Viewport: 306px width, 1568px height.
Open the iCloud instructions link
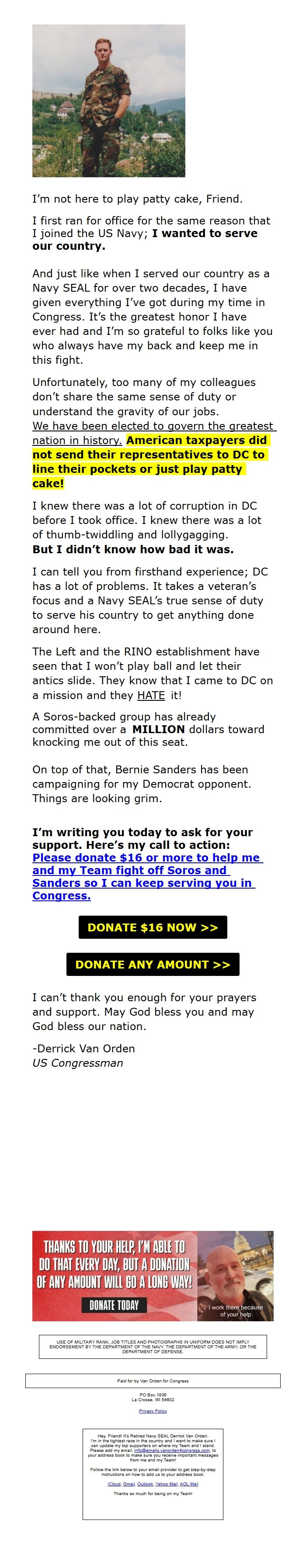pos(114,1484)
